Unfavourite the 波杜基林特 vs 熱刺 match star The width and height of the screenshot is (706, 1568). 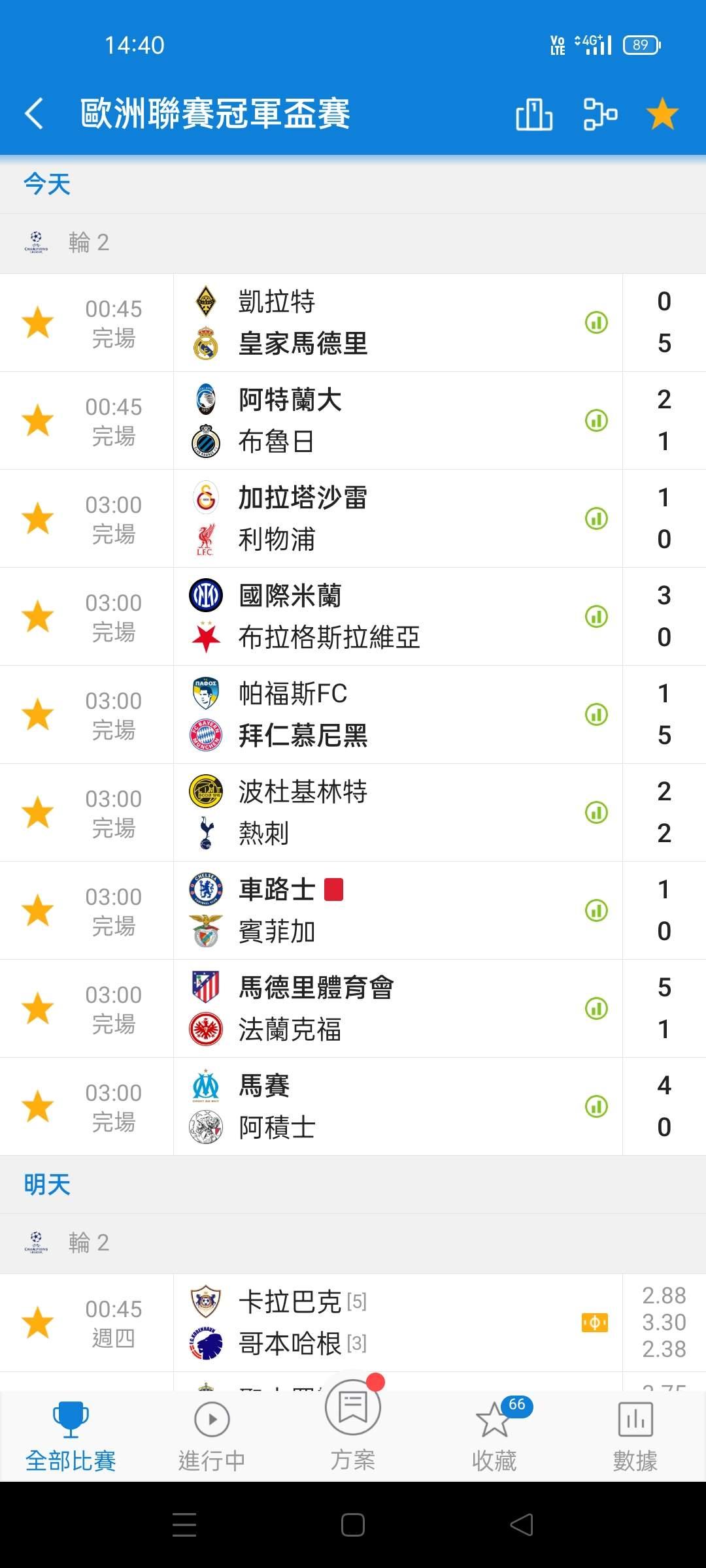pyautogui.click(x=38, y=813)
